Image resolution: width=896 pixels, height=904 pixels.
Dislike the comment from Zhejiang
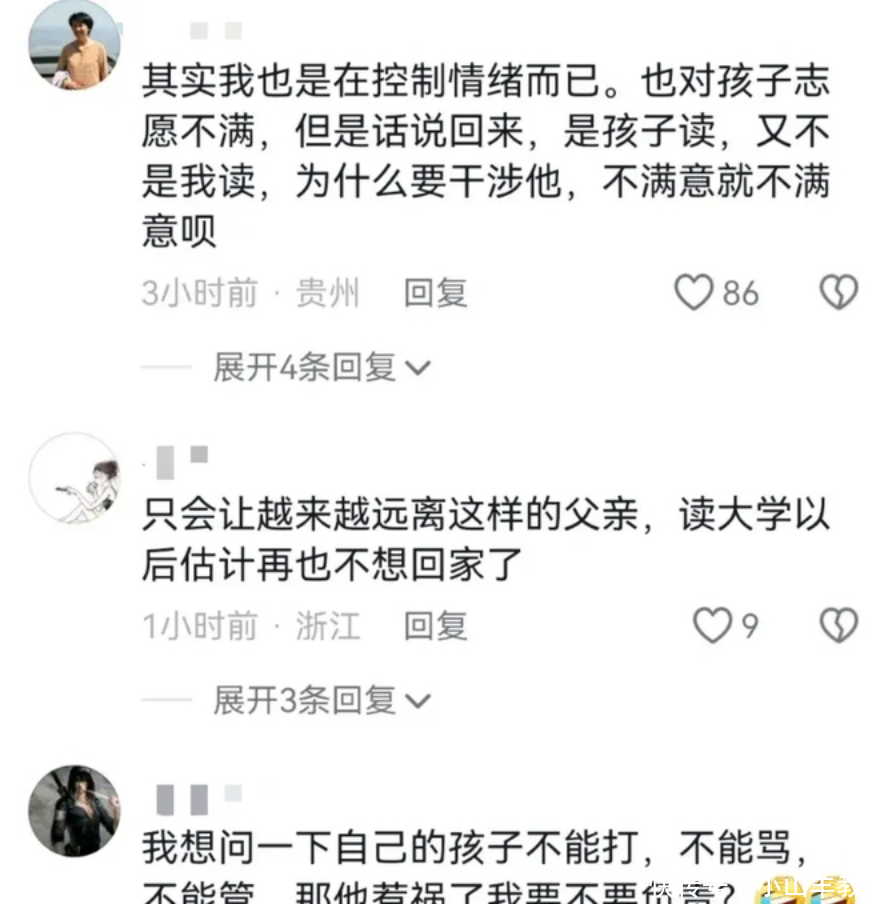(x=838, y=626)
